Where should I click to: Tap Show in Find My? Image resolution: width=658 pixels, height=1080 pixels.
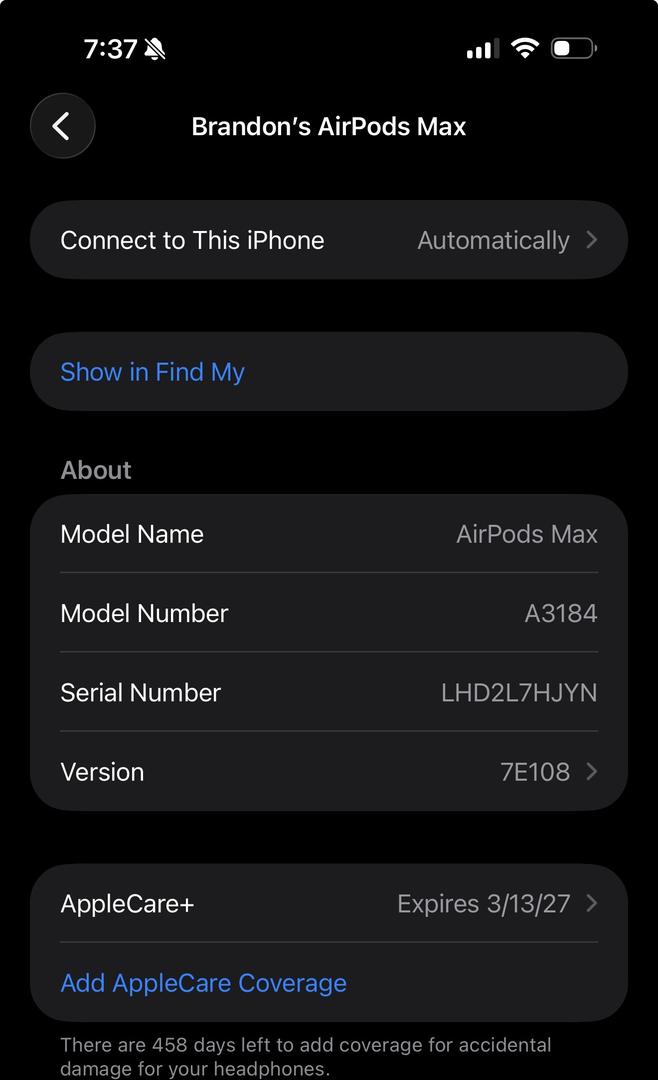click(x=153, y=372)
